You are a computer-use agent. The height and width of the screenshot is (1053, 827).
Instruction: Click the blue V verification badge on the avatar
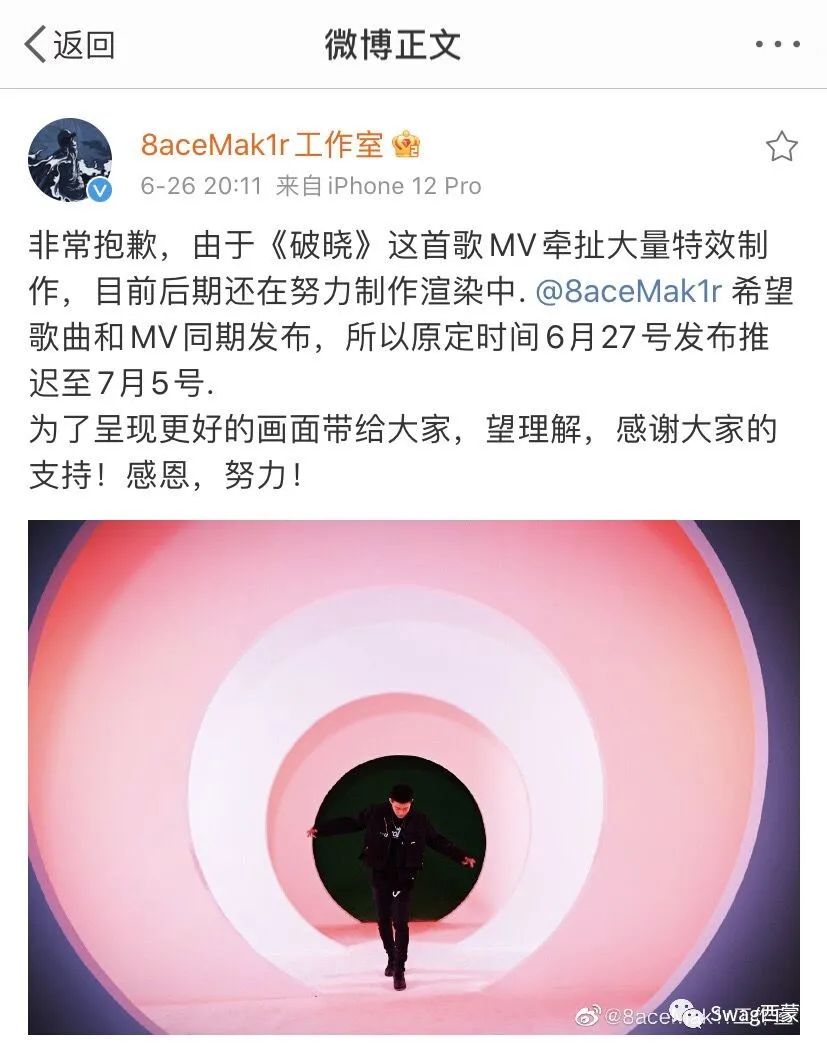97,189
